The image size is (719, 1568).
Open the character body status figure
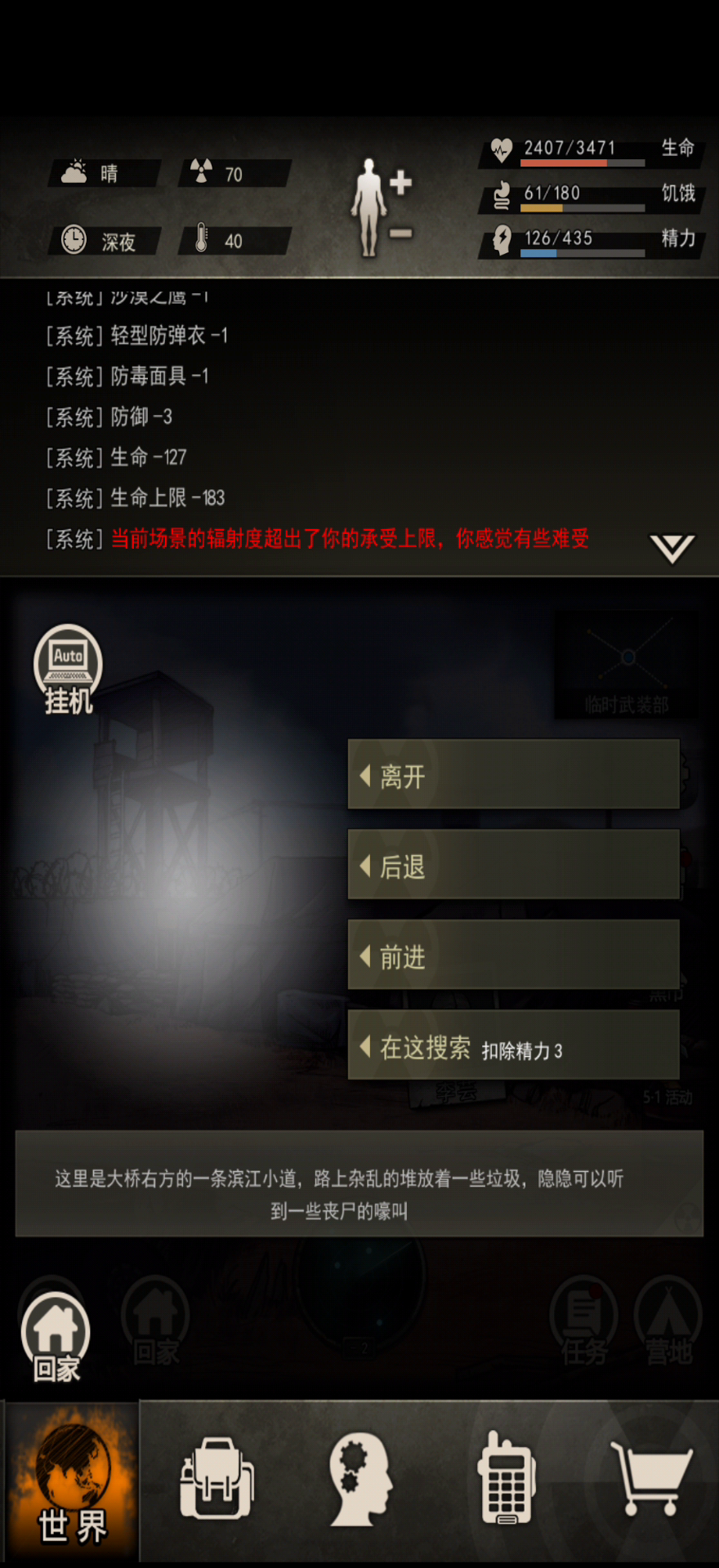[369, 207]
